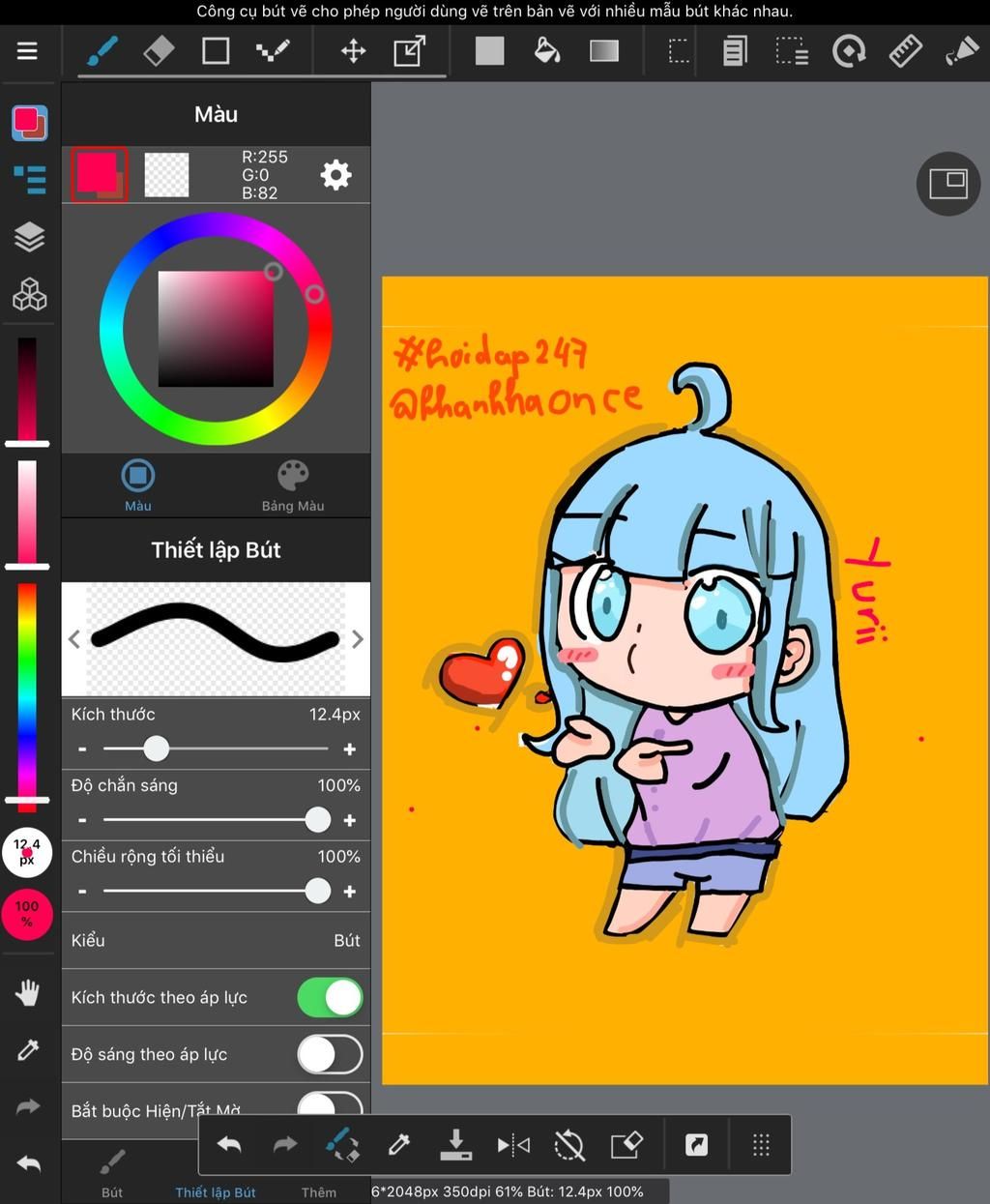Open the Kiểu brush type row
990x1204 pixels.
216,940
